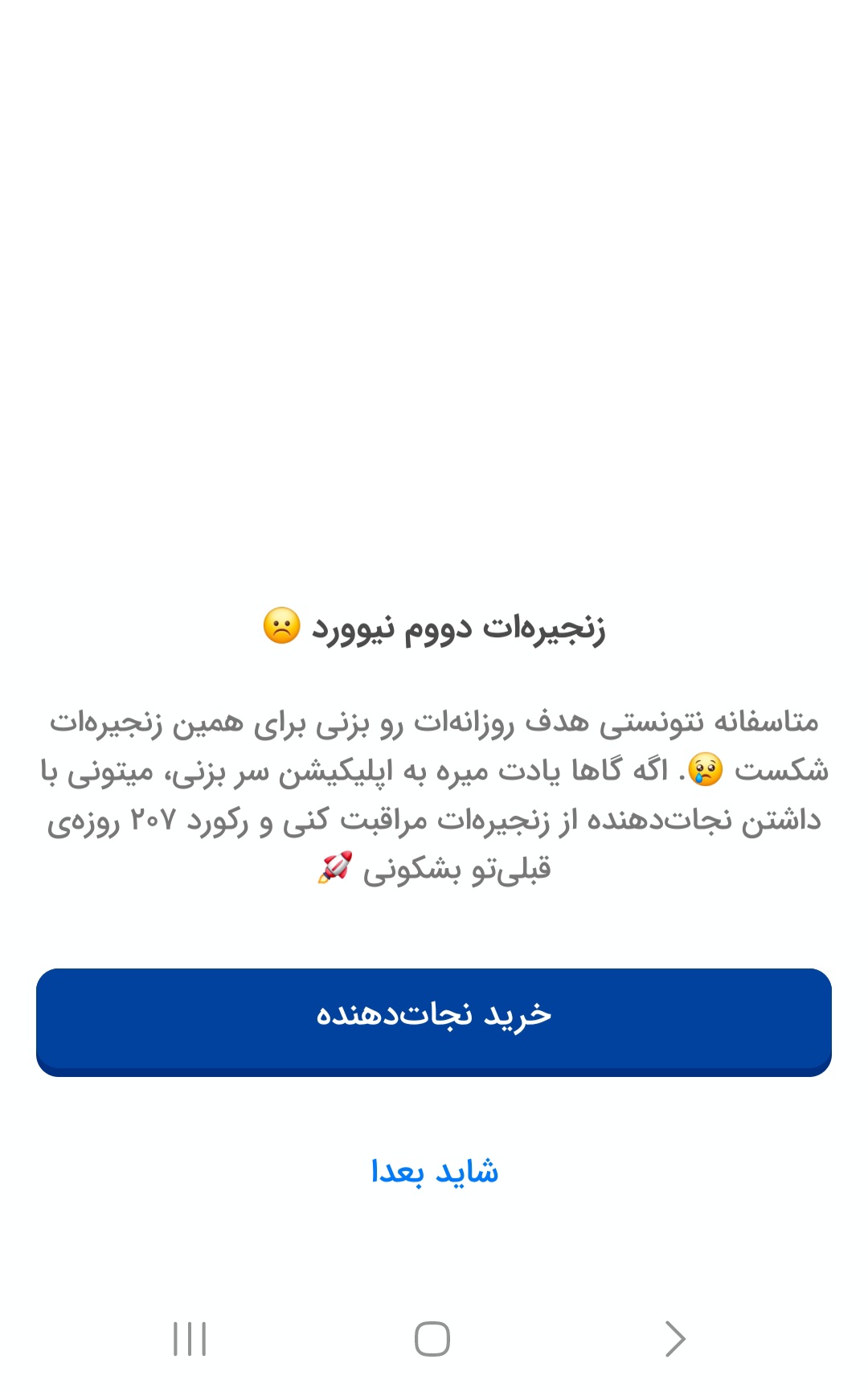Open the recent apps view
Screen dimensions: 868x1392
[190, 1339]
